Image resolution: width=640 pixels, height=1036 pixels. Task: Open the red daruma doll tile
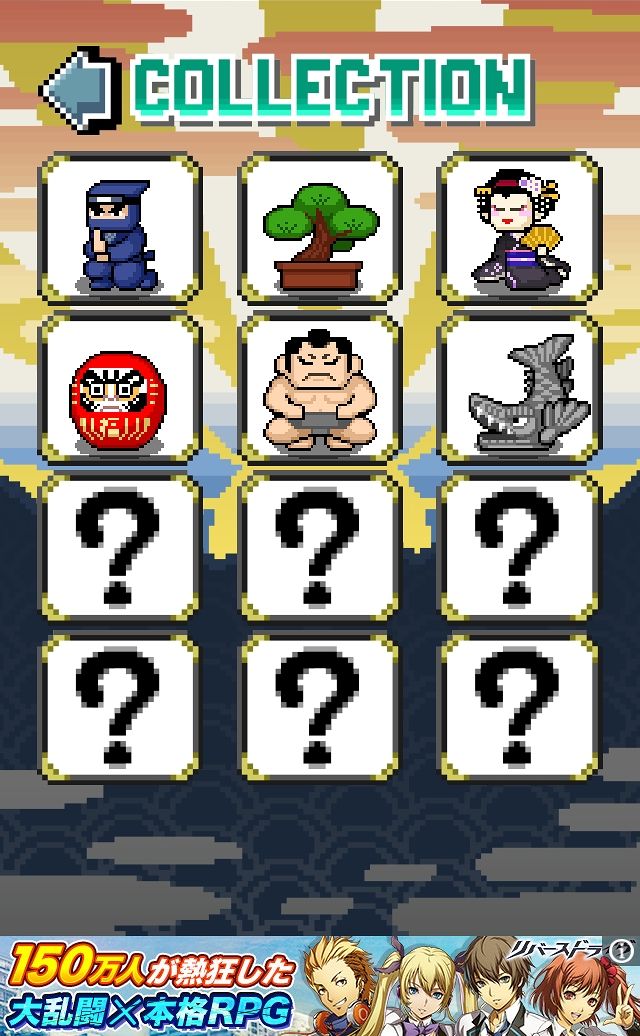coord(120,389)
